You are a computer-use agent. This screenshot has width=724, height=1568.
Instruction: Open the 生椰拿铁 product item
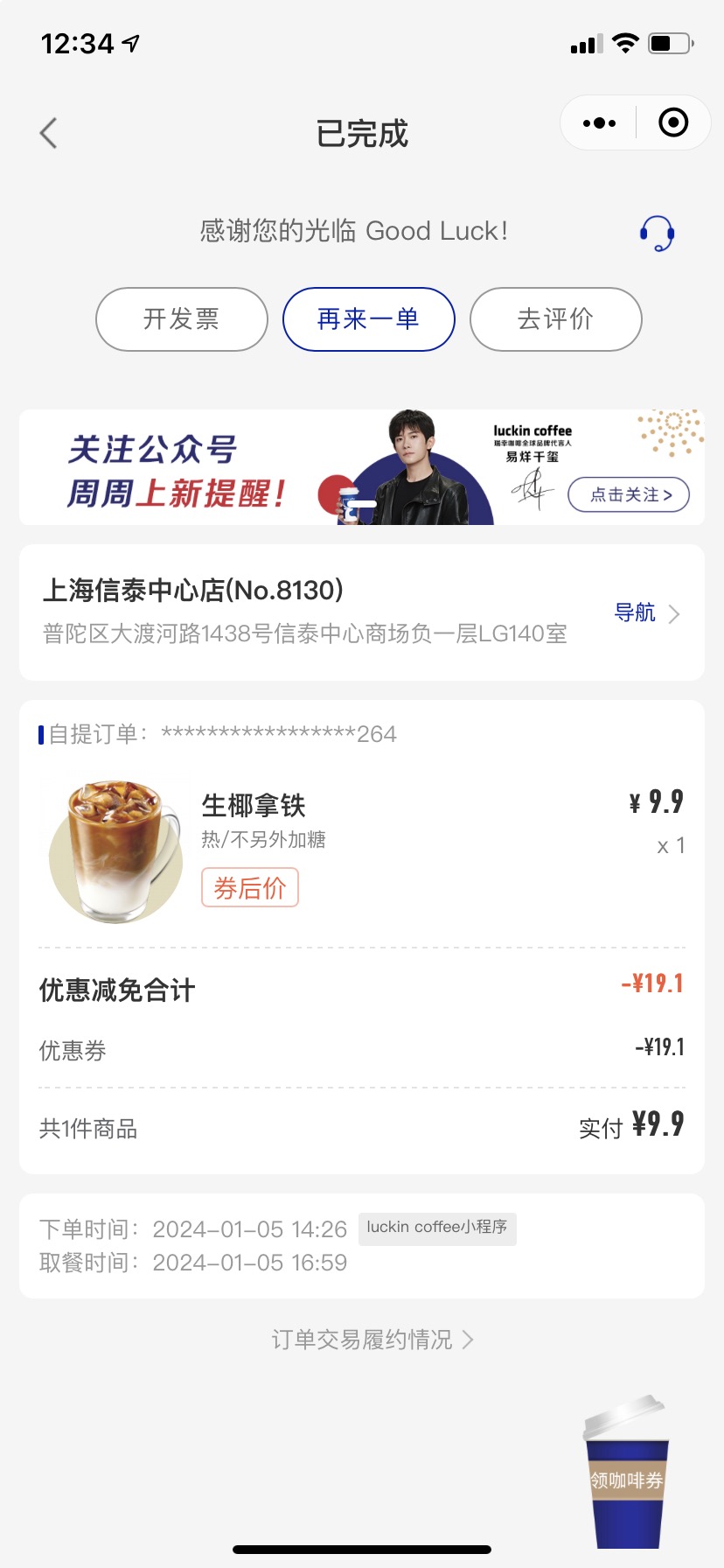362,850
